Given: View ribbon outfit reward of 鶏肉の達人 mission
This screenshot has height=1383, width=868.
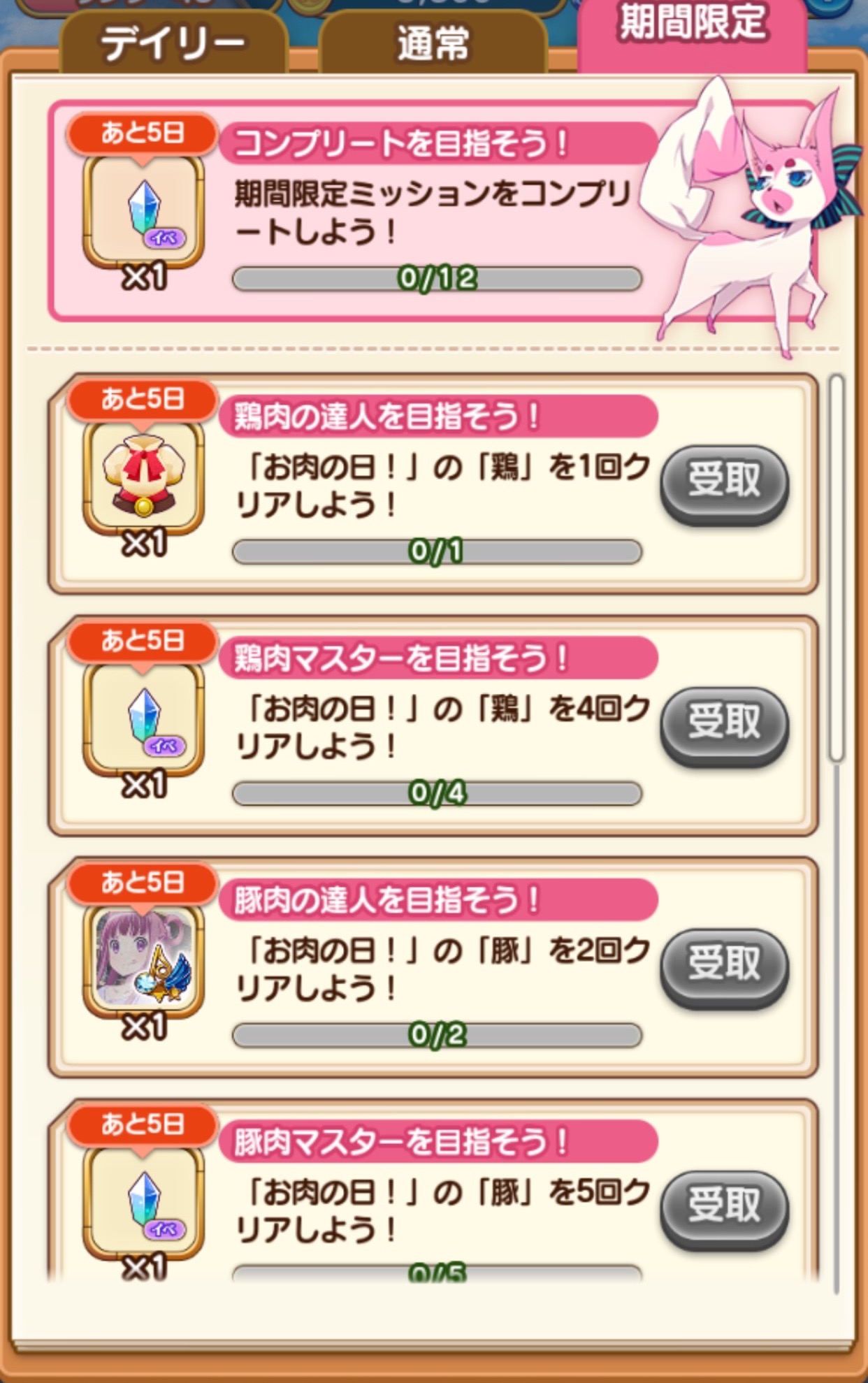Looking at the screenshot, I should pyautogui.click(x=144, y=477).
